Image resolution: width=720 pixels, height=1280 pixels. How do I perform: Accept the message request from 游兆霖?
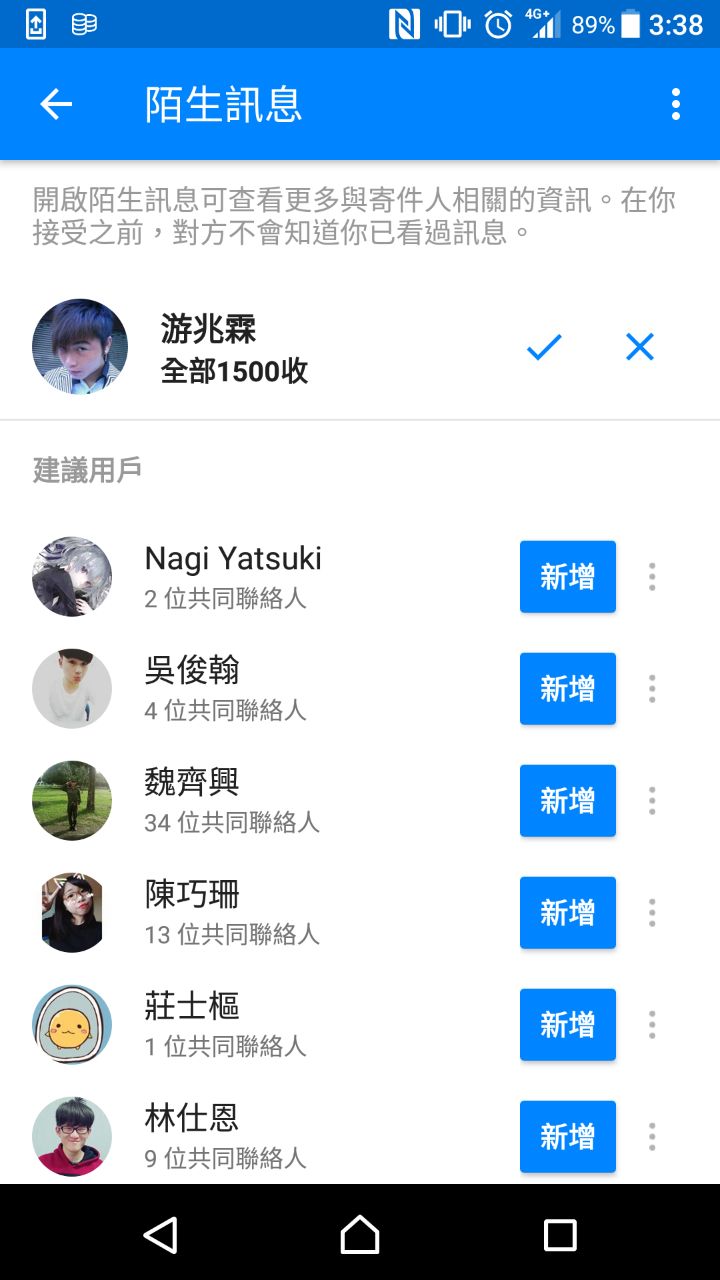[x=544, y=347]
